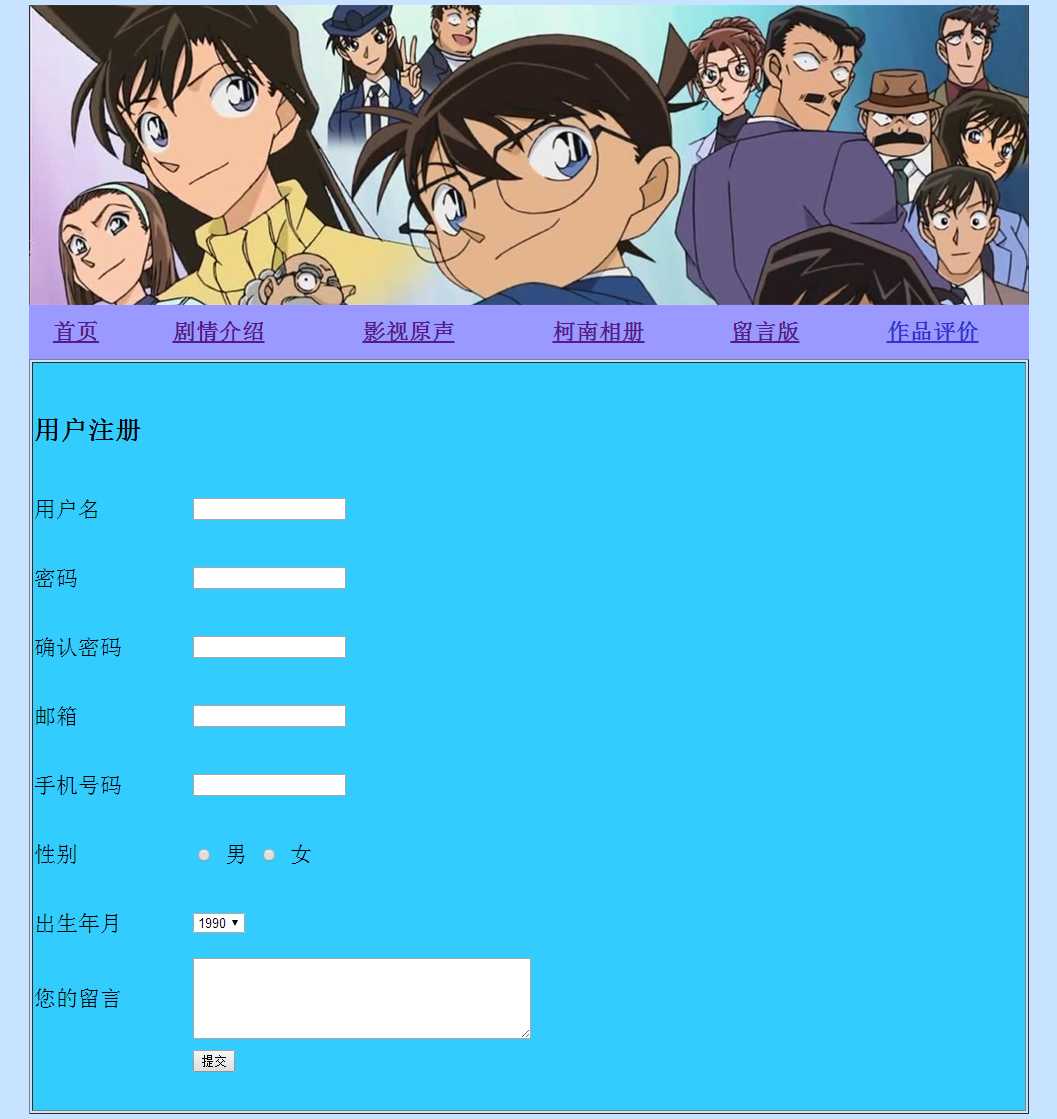Focus the 手机号码 field
Image resolution: width=1057 pixels, height=1119 pixels.
click(x=269, y=785)
